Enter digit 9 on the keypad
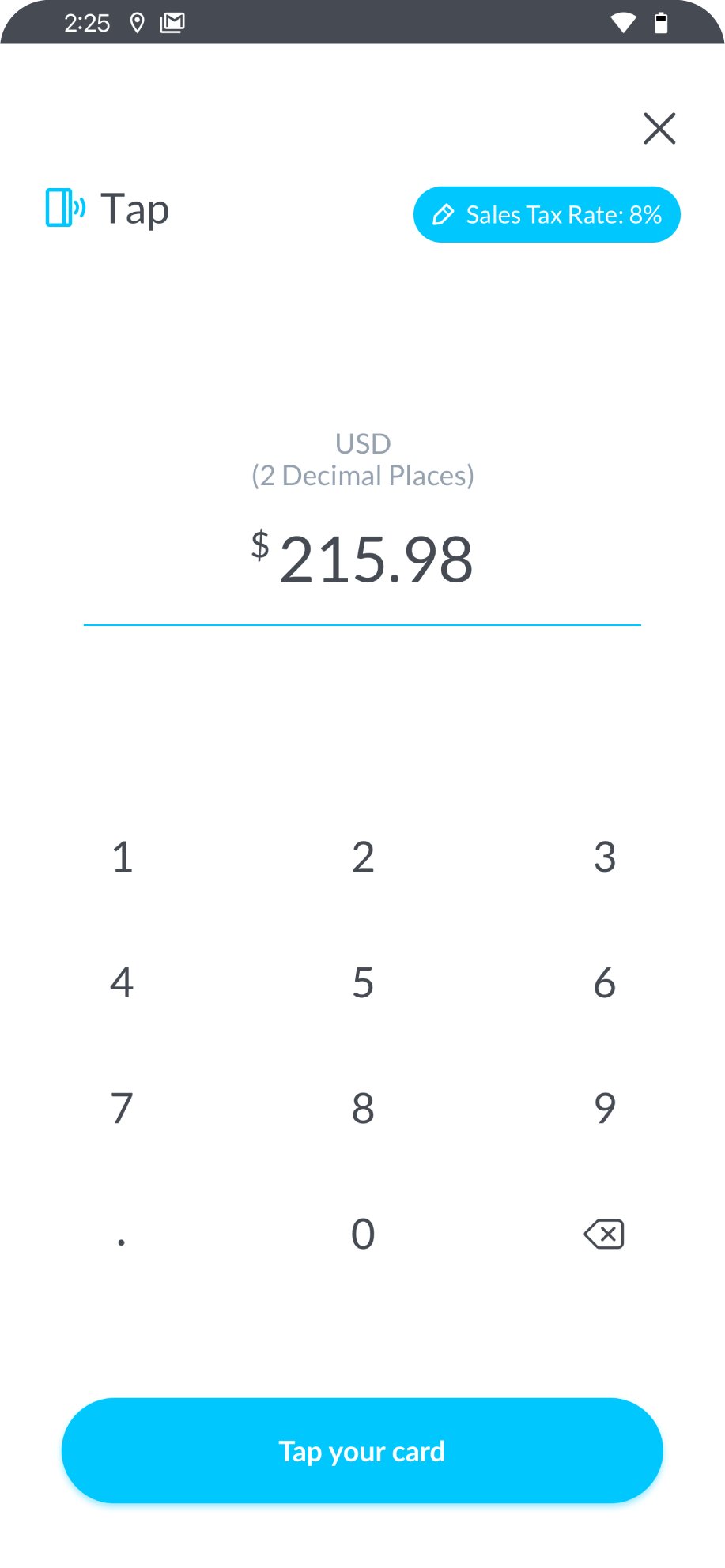The width and height of the screenshot is (725, 1568). (604, 1108)
